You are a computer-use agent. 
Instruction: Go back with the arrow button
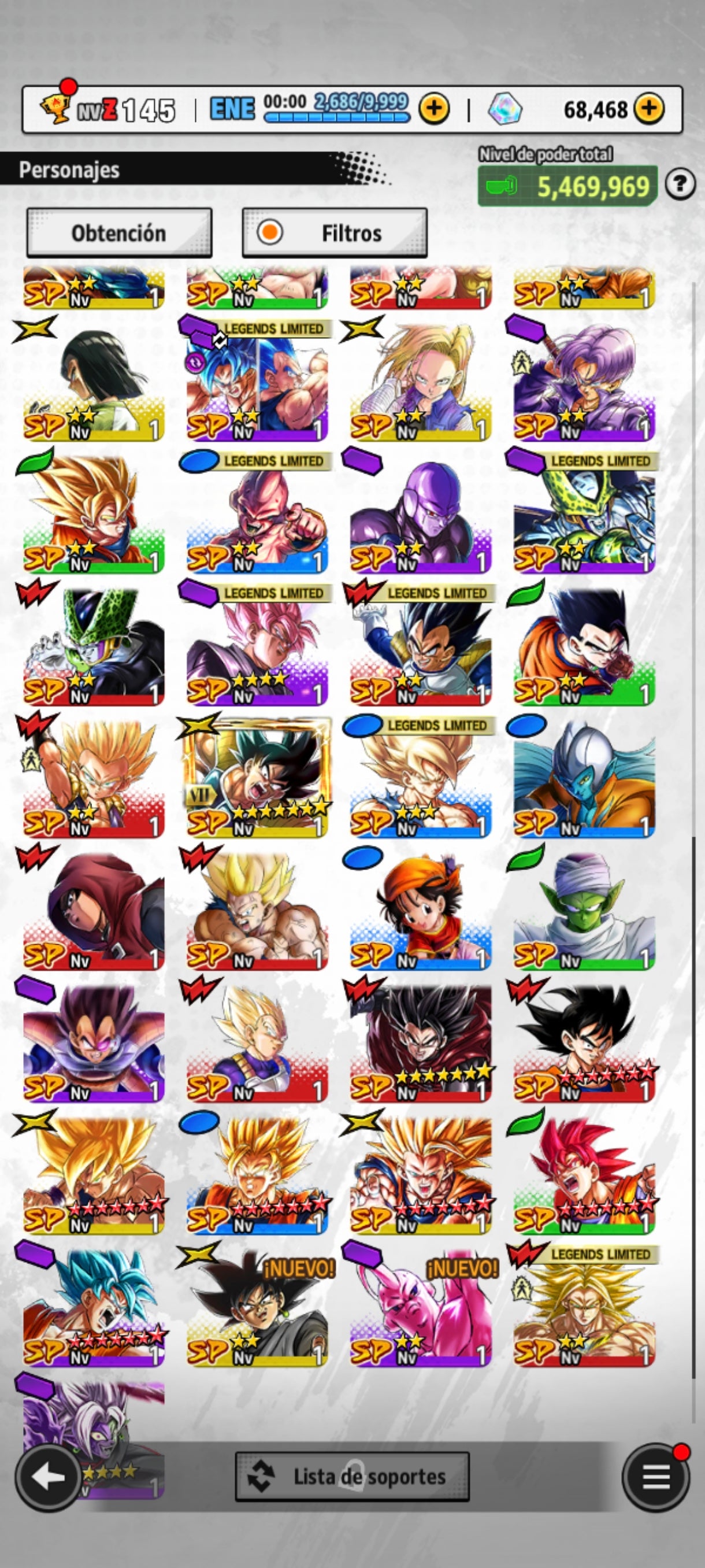[x=49, y=1478]
